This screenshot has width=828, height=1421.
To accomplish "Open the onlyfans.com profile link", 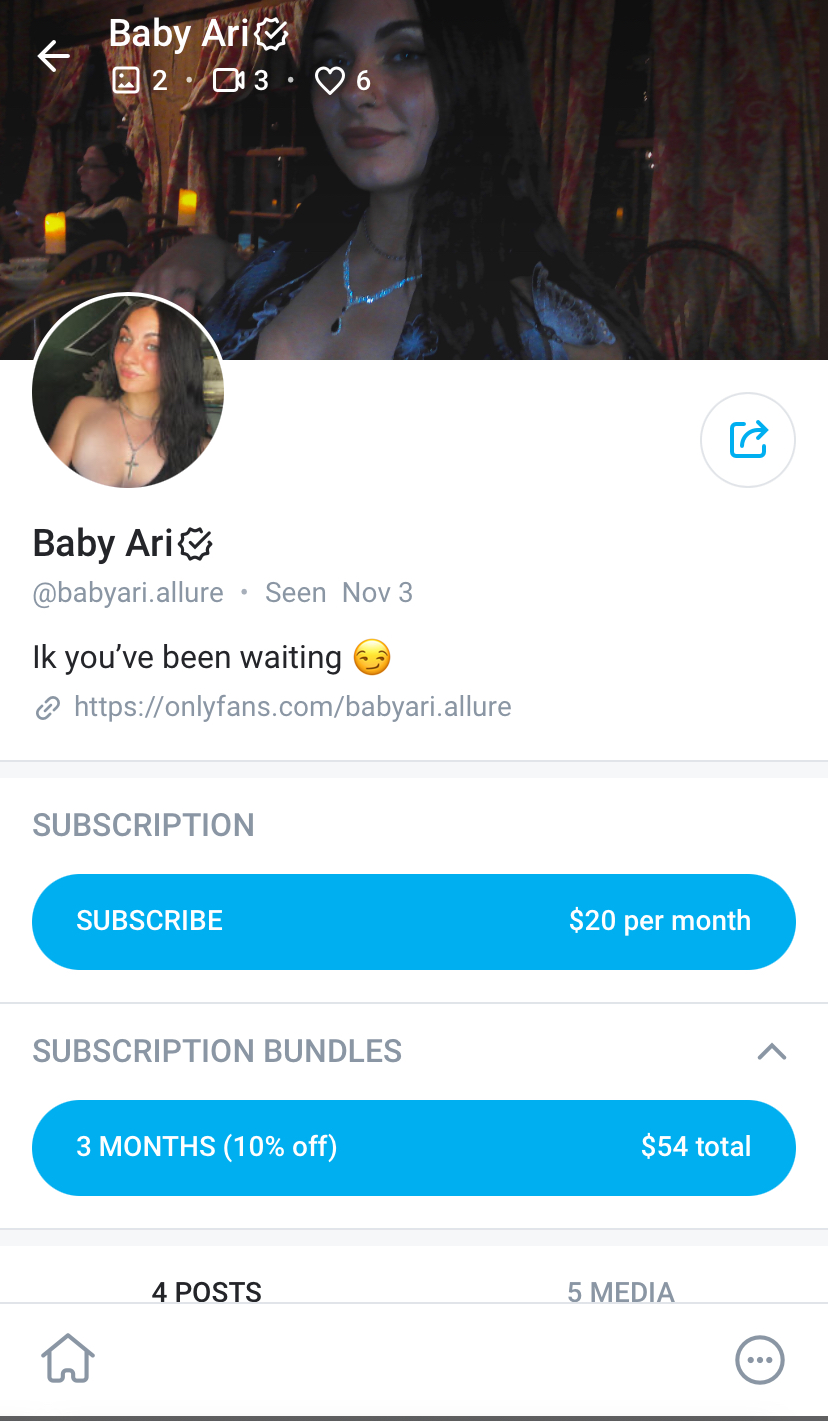I will click(x=292, y=708).
